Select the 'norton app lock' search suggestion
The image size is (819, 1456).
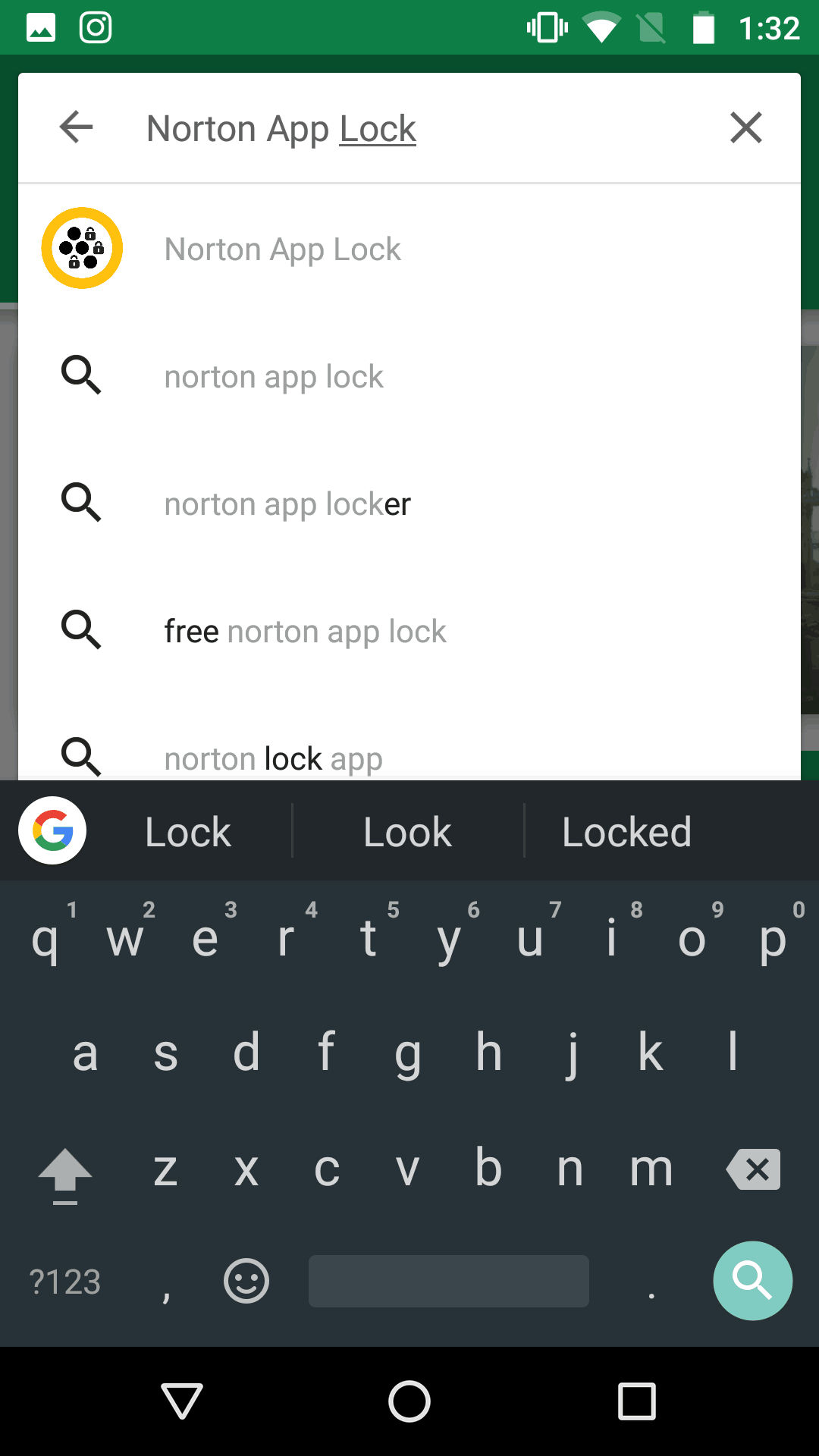click(409, 376)
